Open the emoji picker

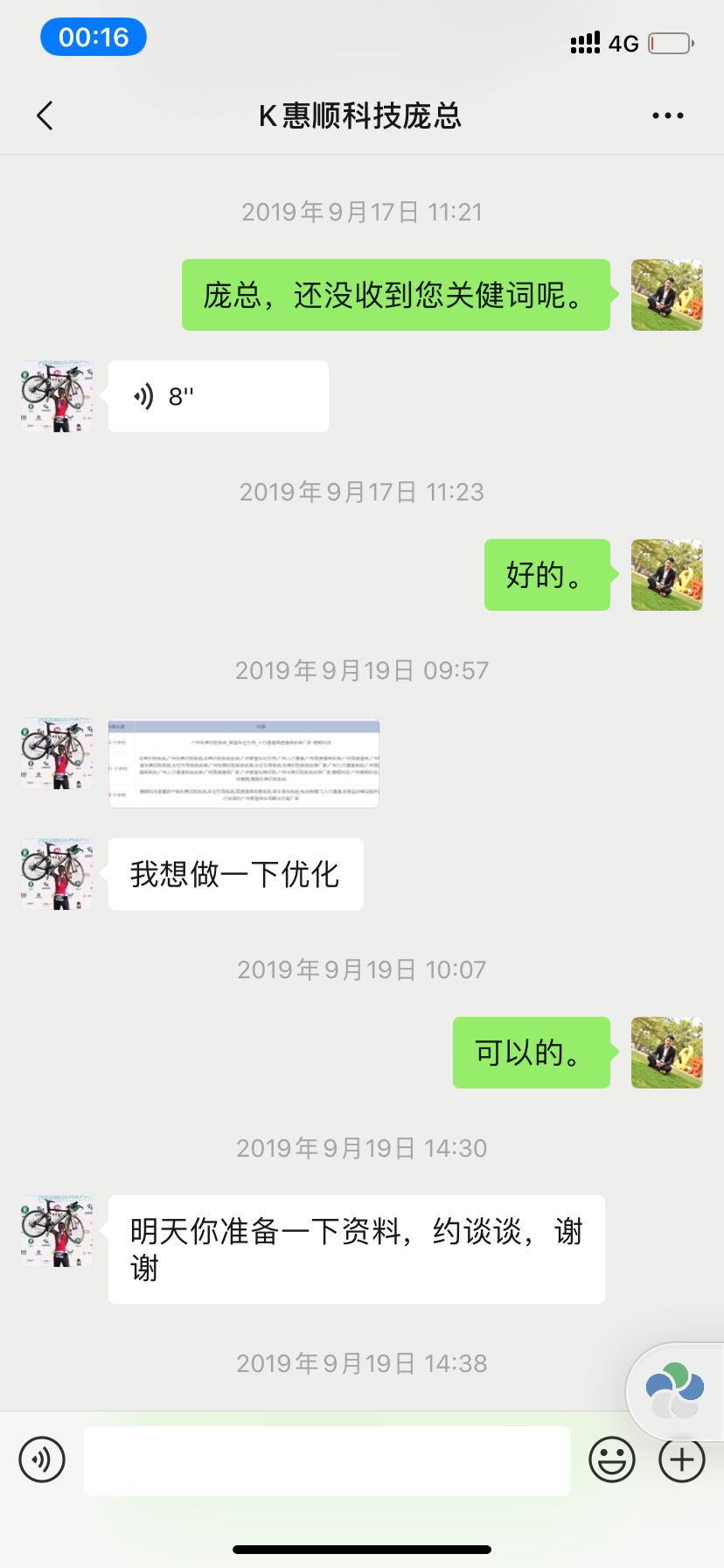pos(611,1459)
